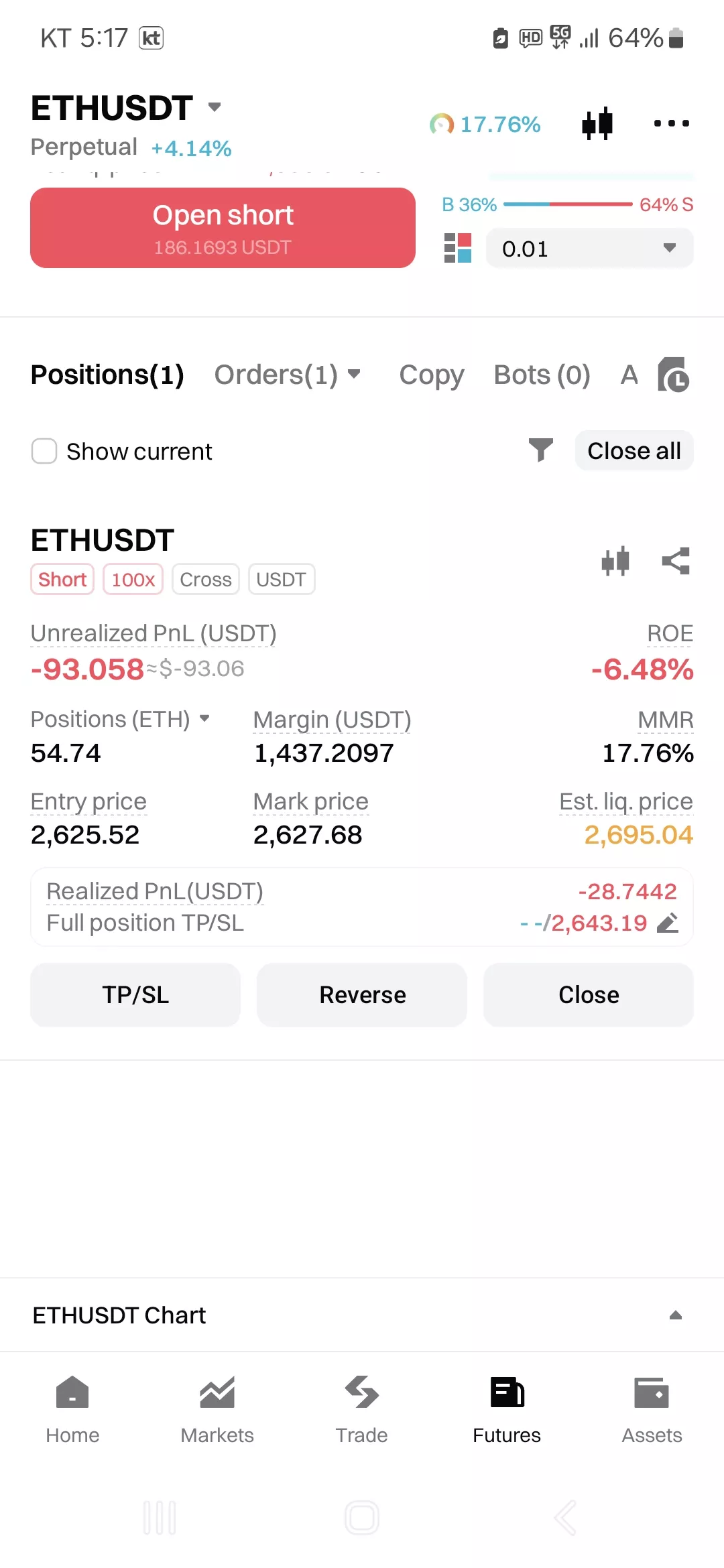Switch to the Copy tab
The image size is (724, 1568).
coord(432,375)
